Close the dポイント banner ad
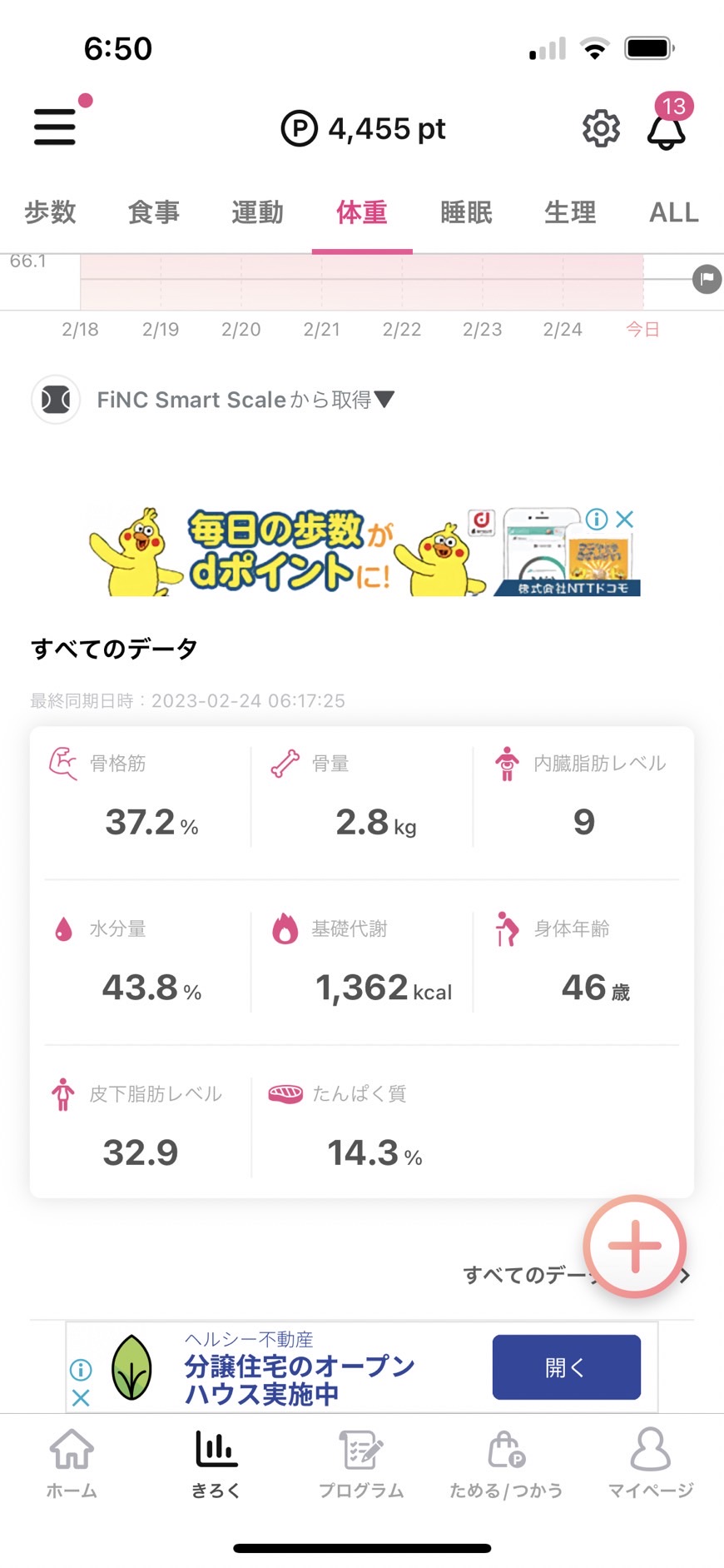This screenshot has height=1568, width=724. (625, 519)
